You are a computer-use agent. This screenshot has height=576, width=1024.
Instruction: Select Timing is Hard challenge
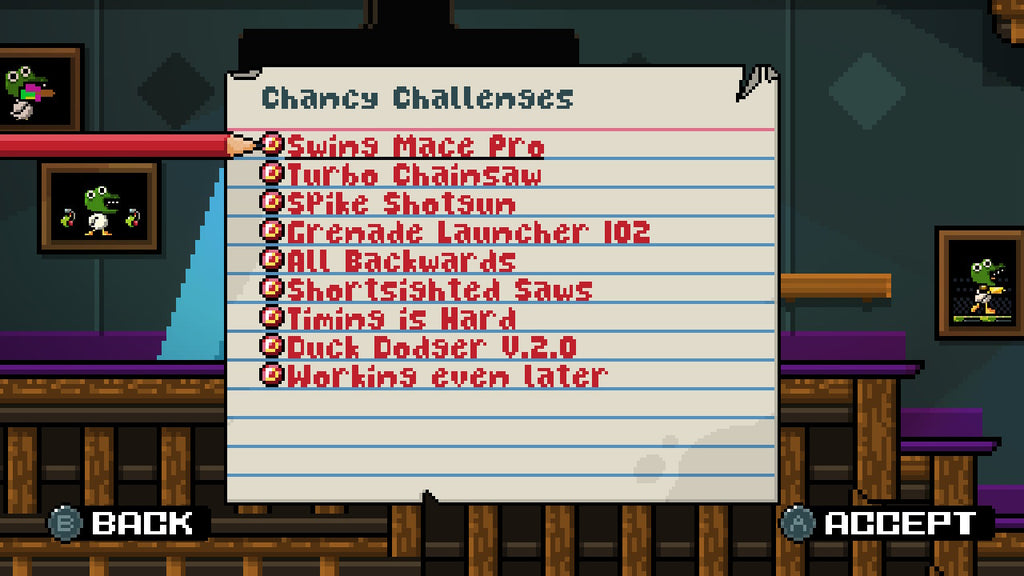401,319
